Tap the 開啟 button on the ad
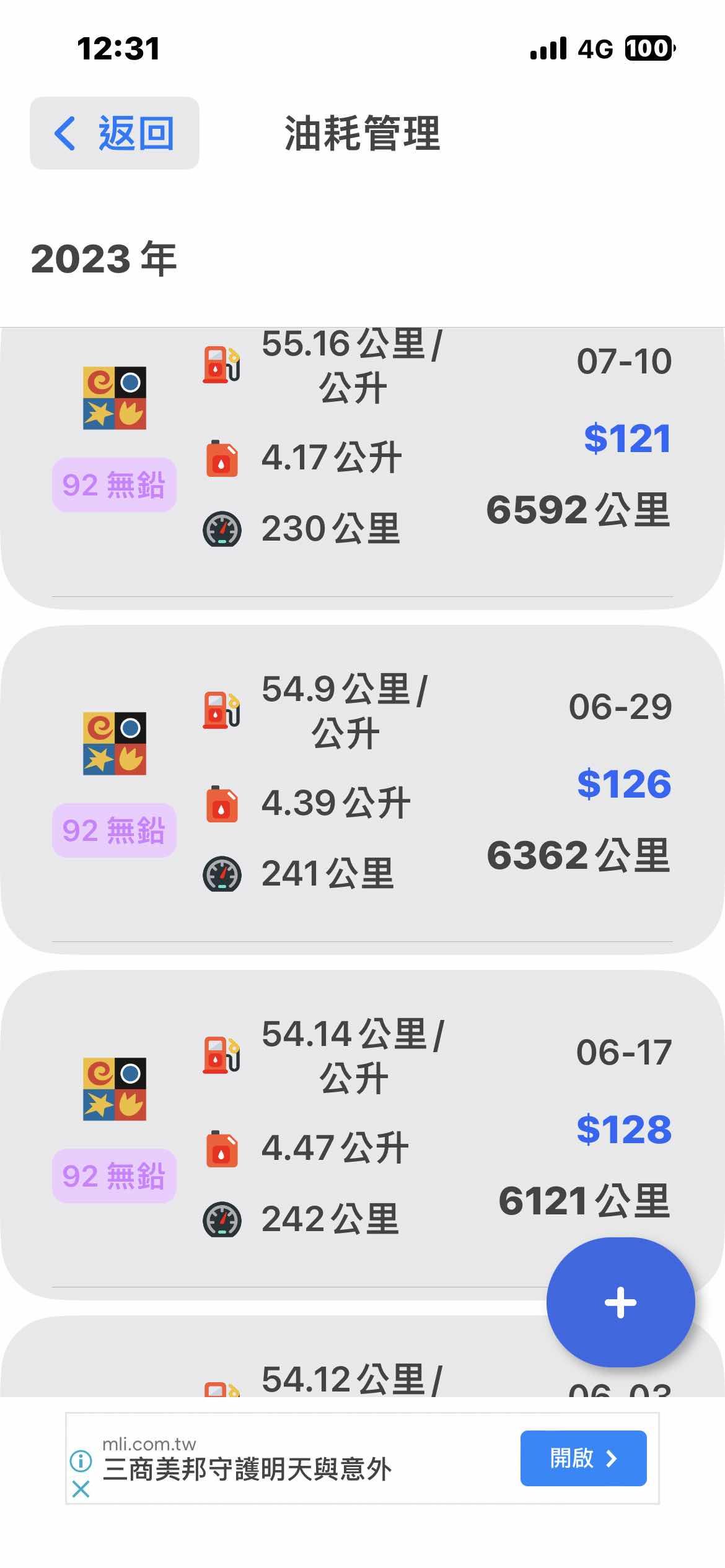Viewport: 725px width, 1568px height. [583, 1458]
